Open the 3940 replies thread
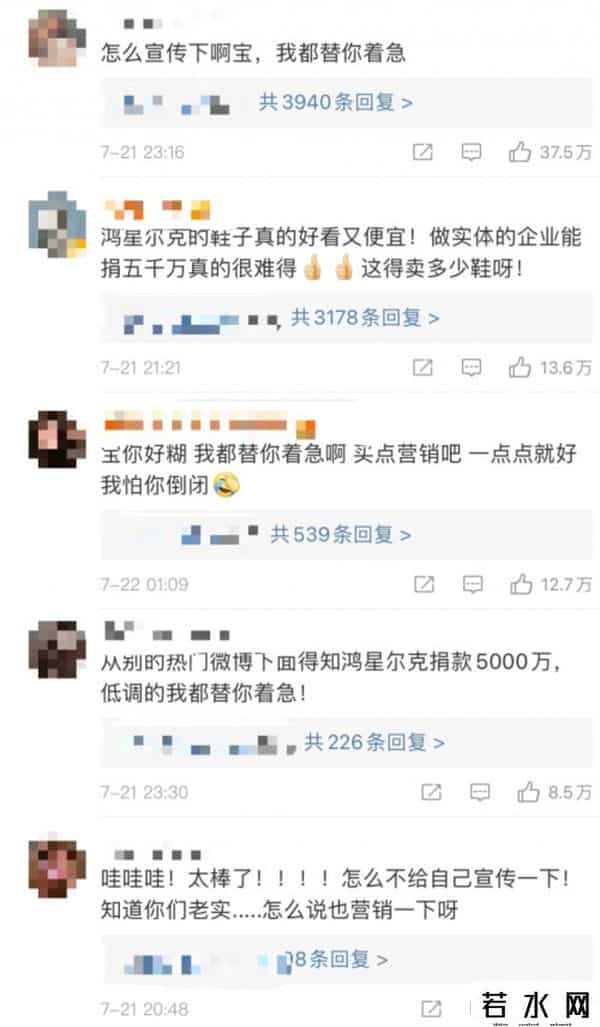The image size is (600, 1027). click(335, 102)
